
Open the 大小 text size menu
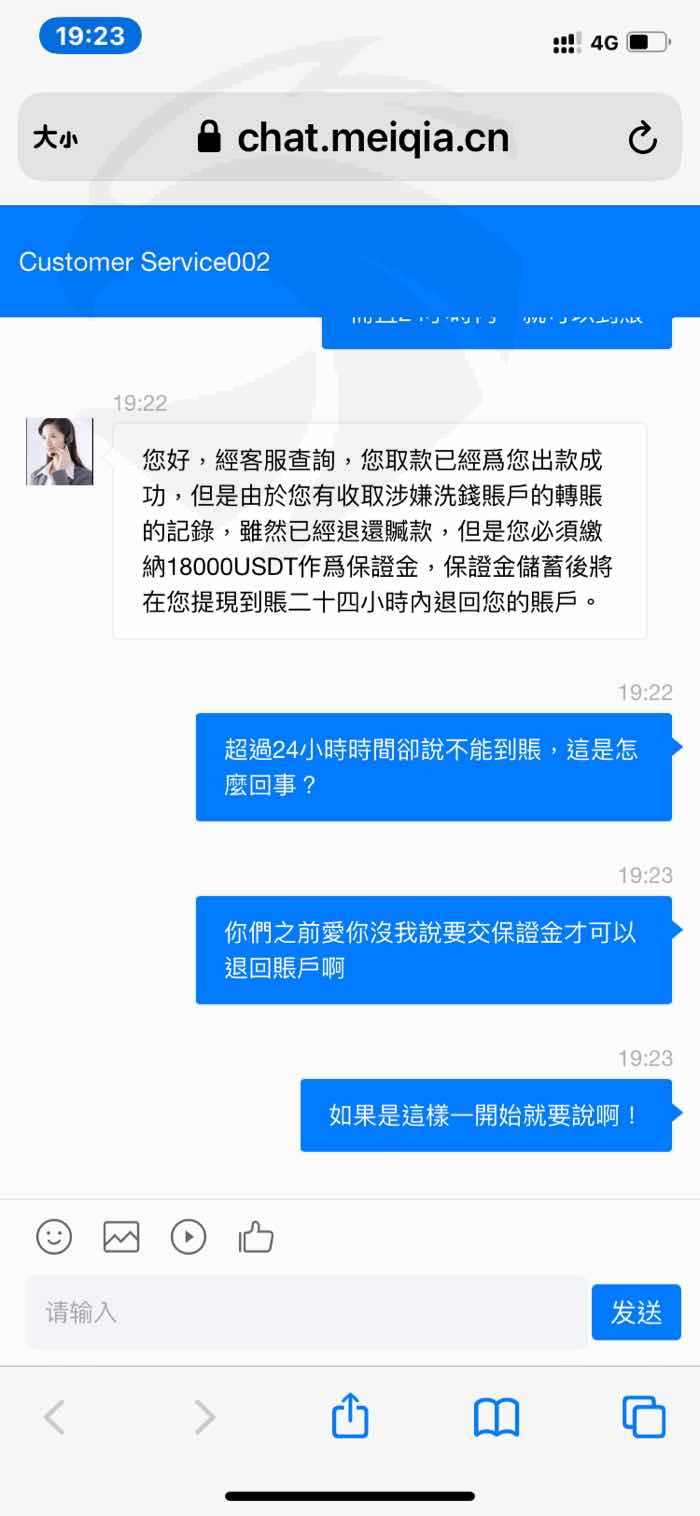coord(55,138)
